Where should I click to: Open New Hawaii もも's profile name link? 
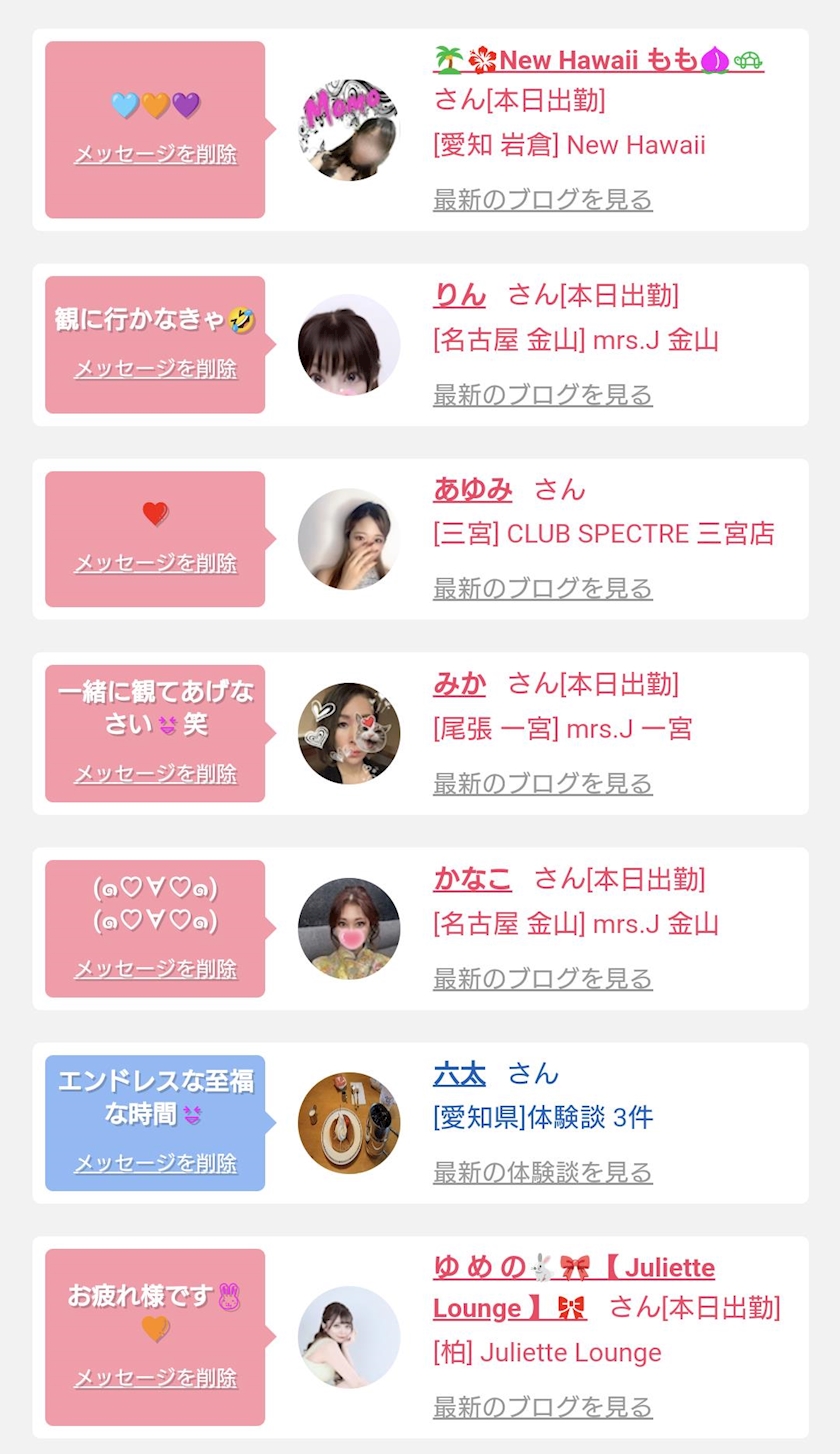[598, 60]
